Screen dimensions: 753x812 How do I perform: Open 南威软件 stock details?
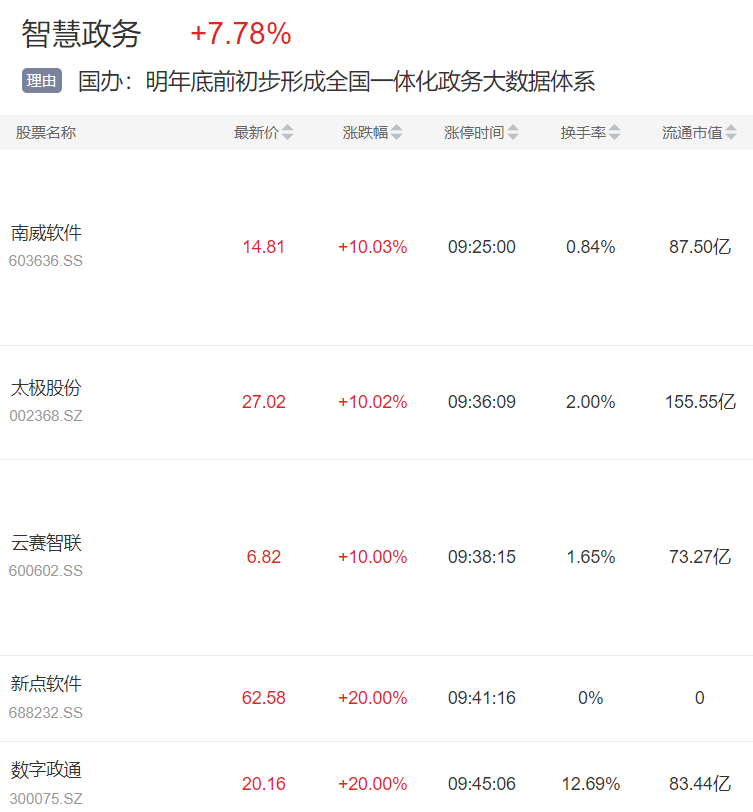pos(46,234)
